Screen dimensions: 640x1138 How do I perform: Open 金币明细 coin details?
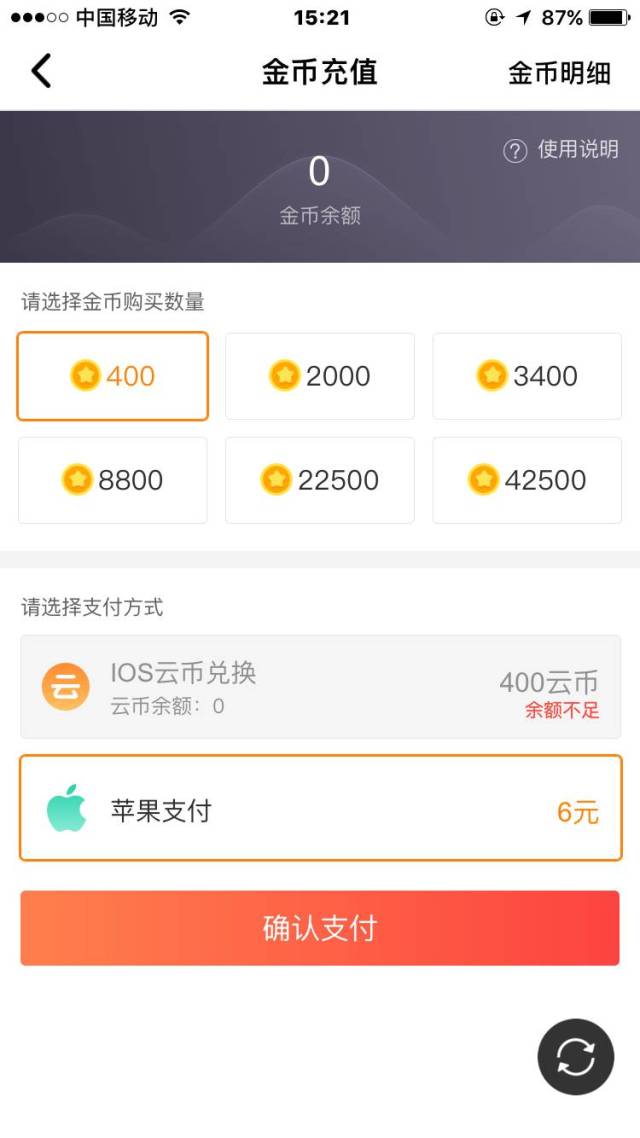(x=559, y=73)
